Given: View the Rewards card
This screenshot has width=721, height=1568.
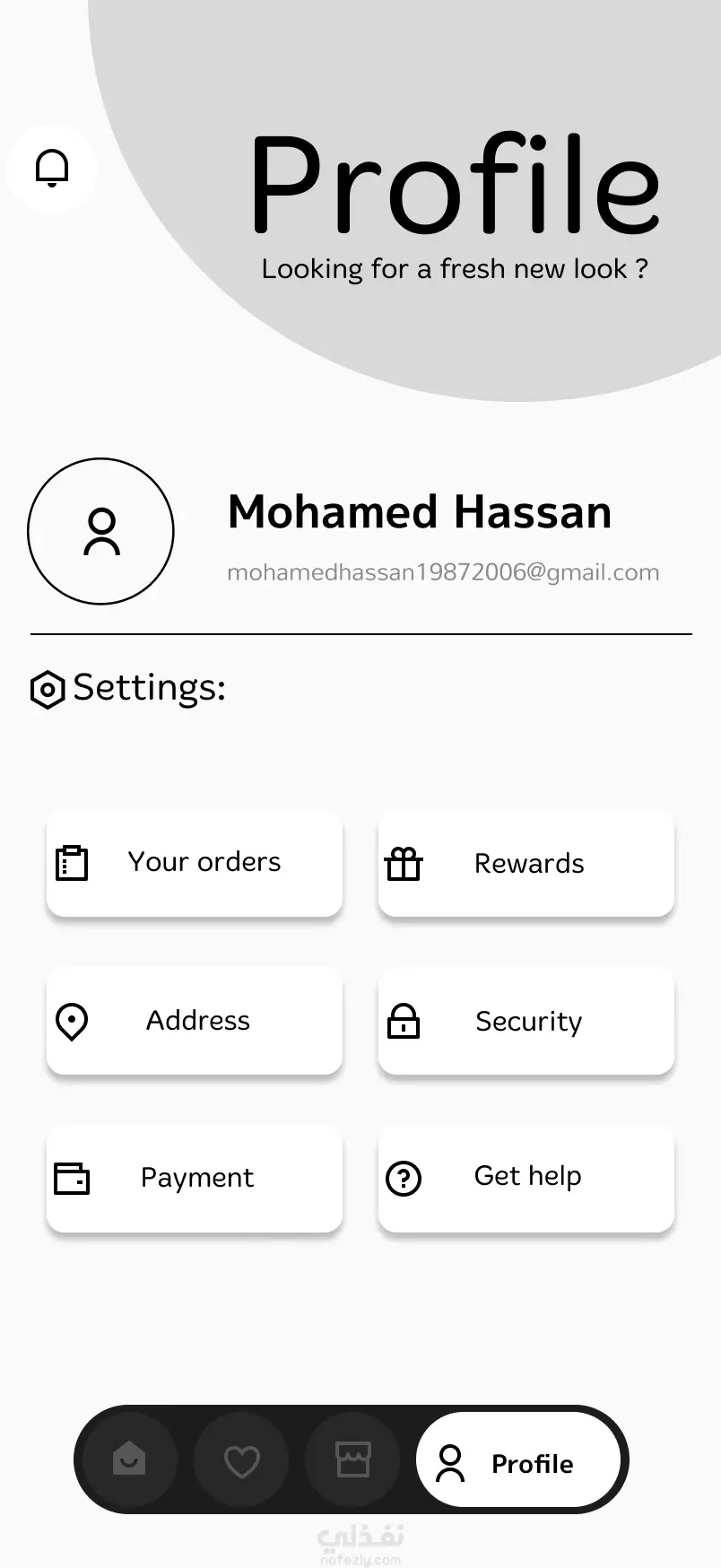Looking at the screenshot, I should 526,863.
